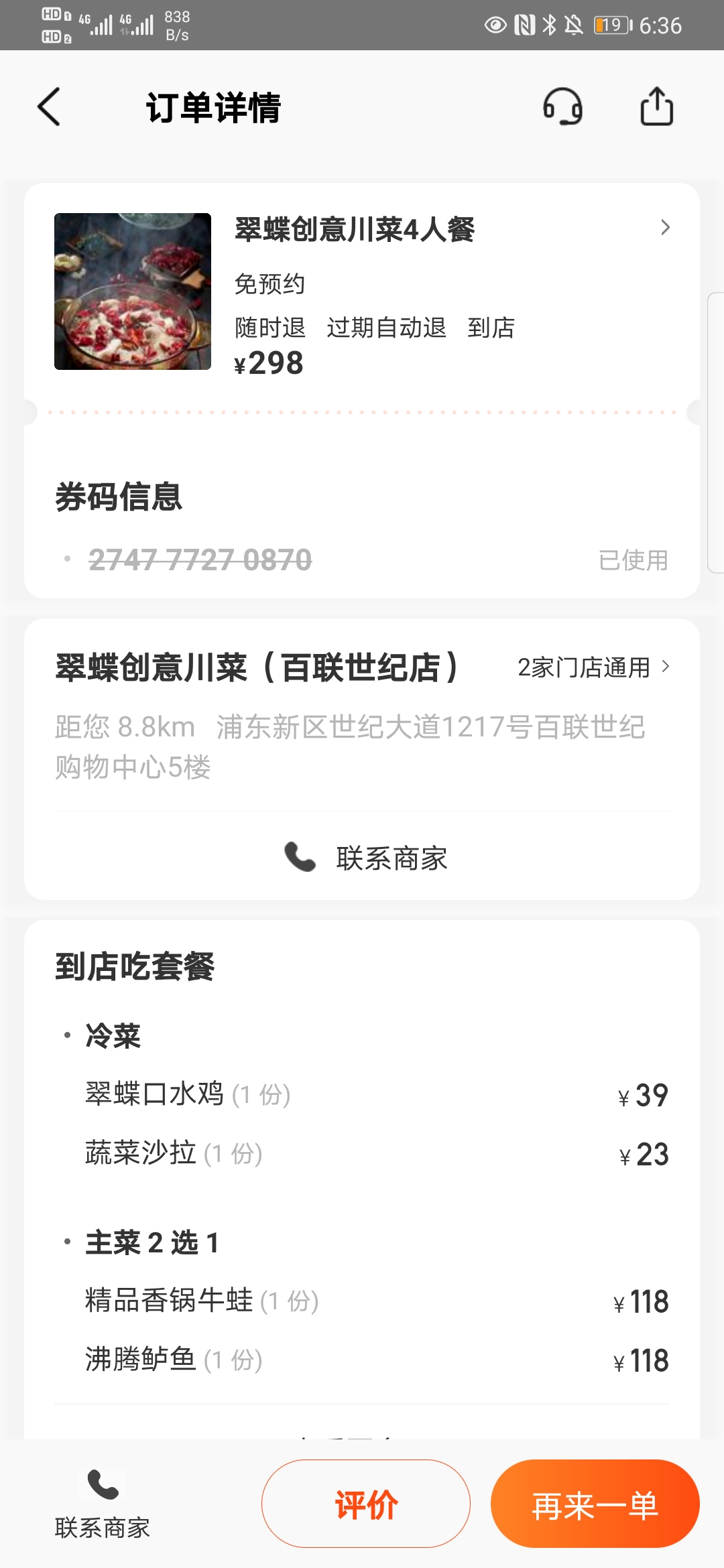Tap 联系商家 in the bottom bar
This screenshot has height=1568, width=724.
(103, 1504)
